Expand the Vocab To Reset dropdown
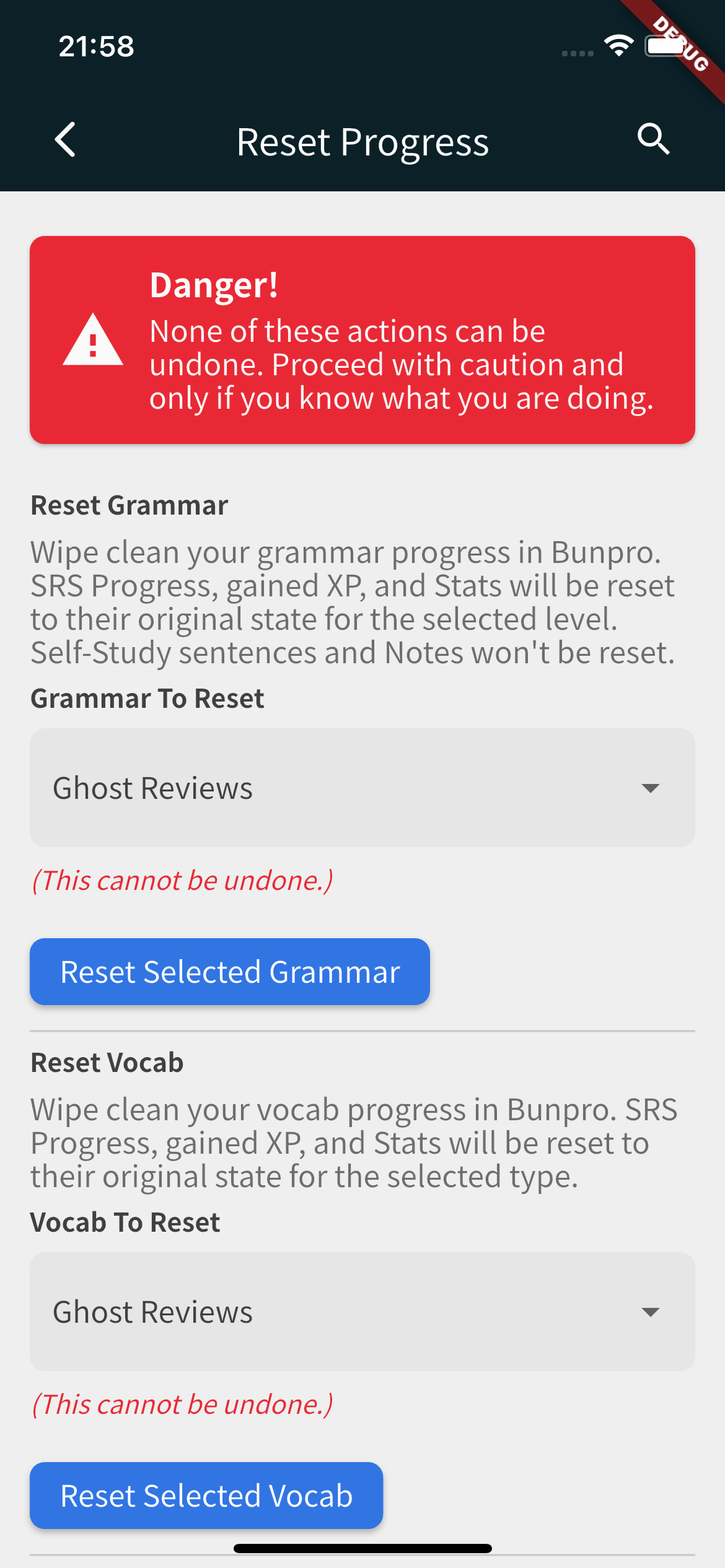Screen dimensions: 725x1568 (362, 1312)
